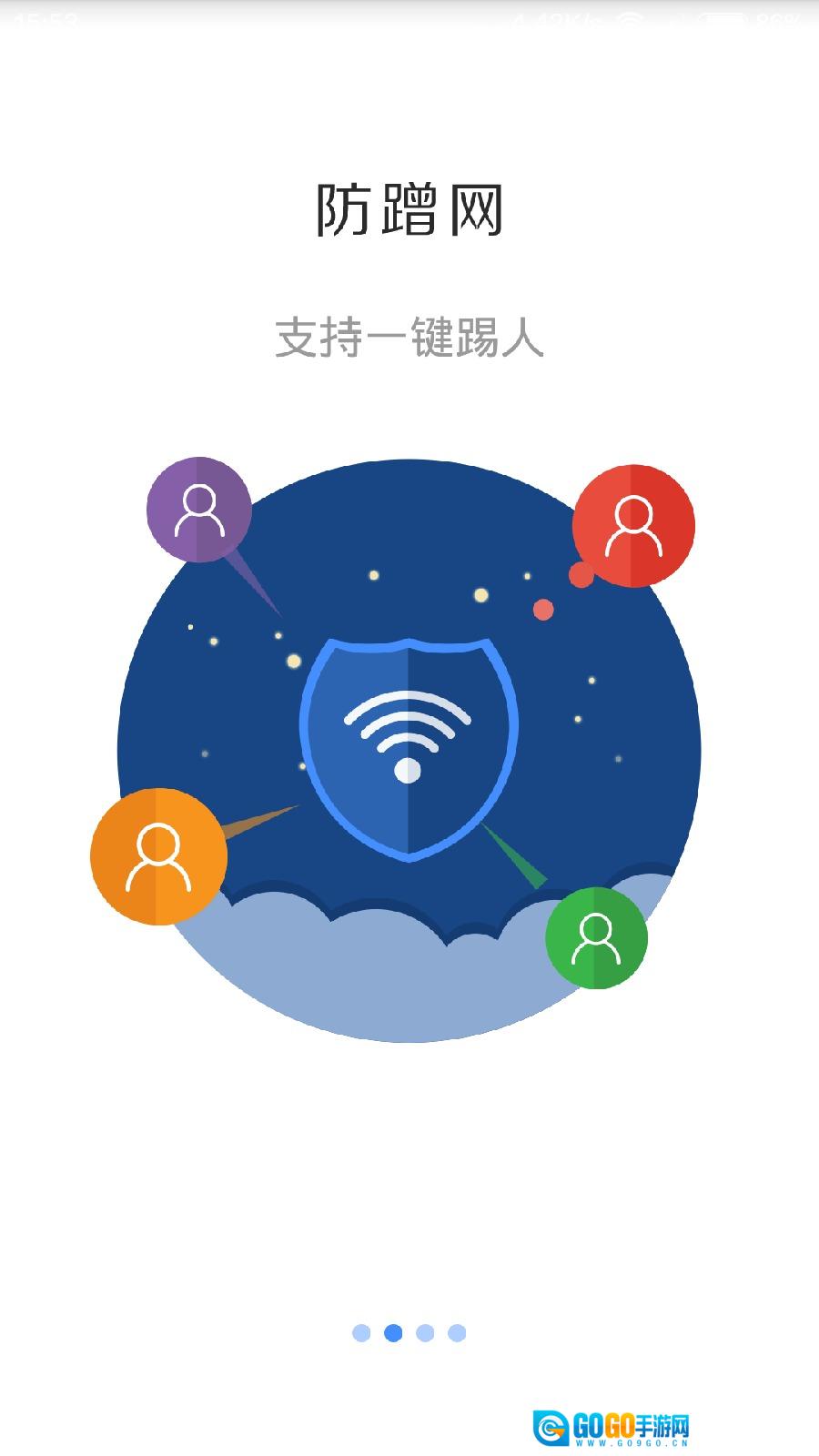Tap the green user avatar icon
This screenshot has height=1456, width=819.
[599, 937]
